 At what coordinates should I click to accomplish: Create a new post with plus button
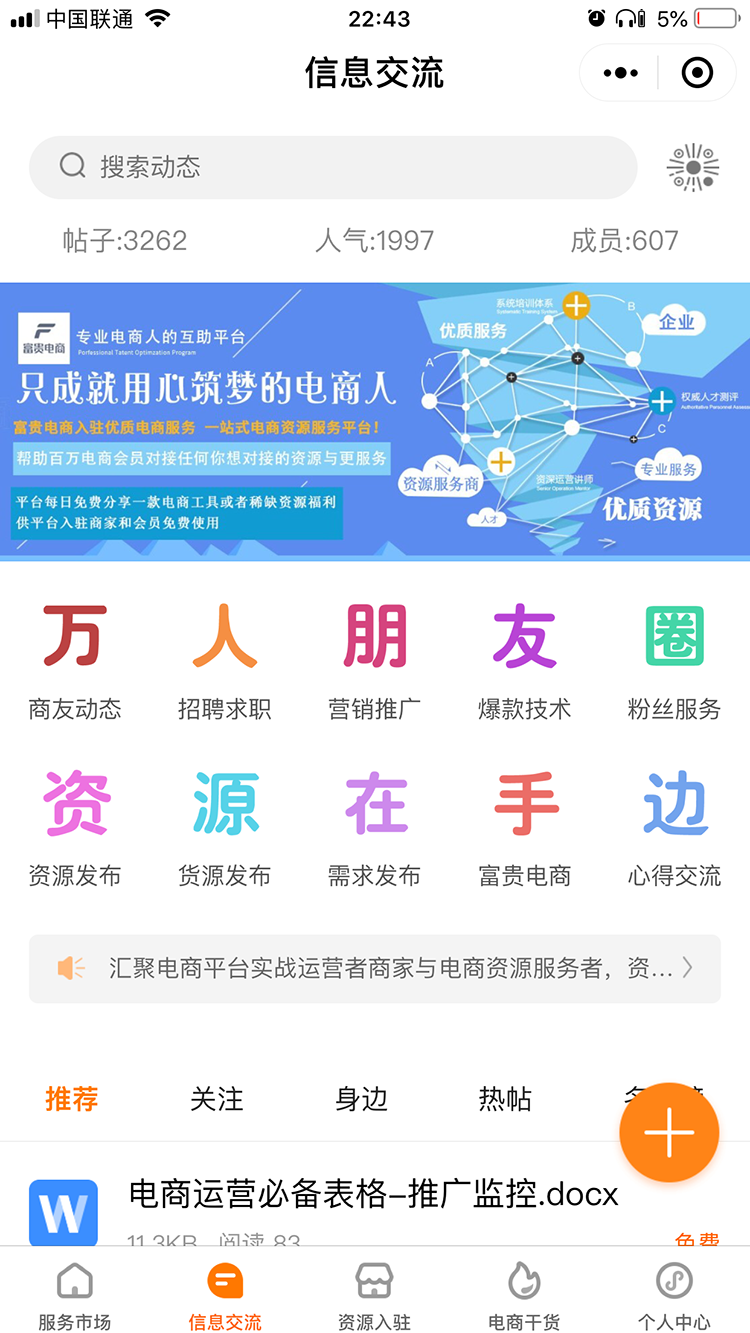[669, 1133]
